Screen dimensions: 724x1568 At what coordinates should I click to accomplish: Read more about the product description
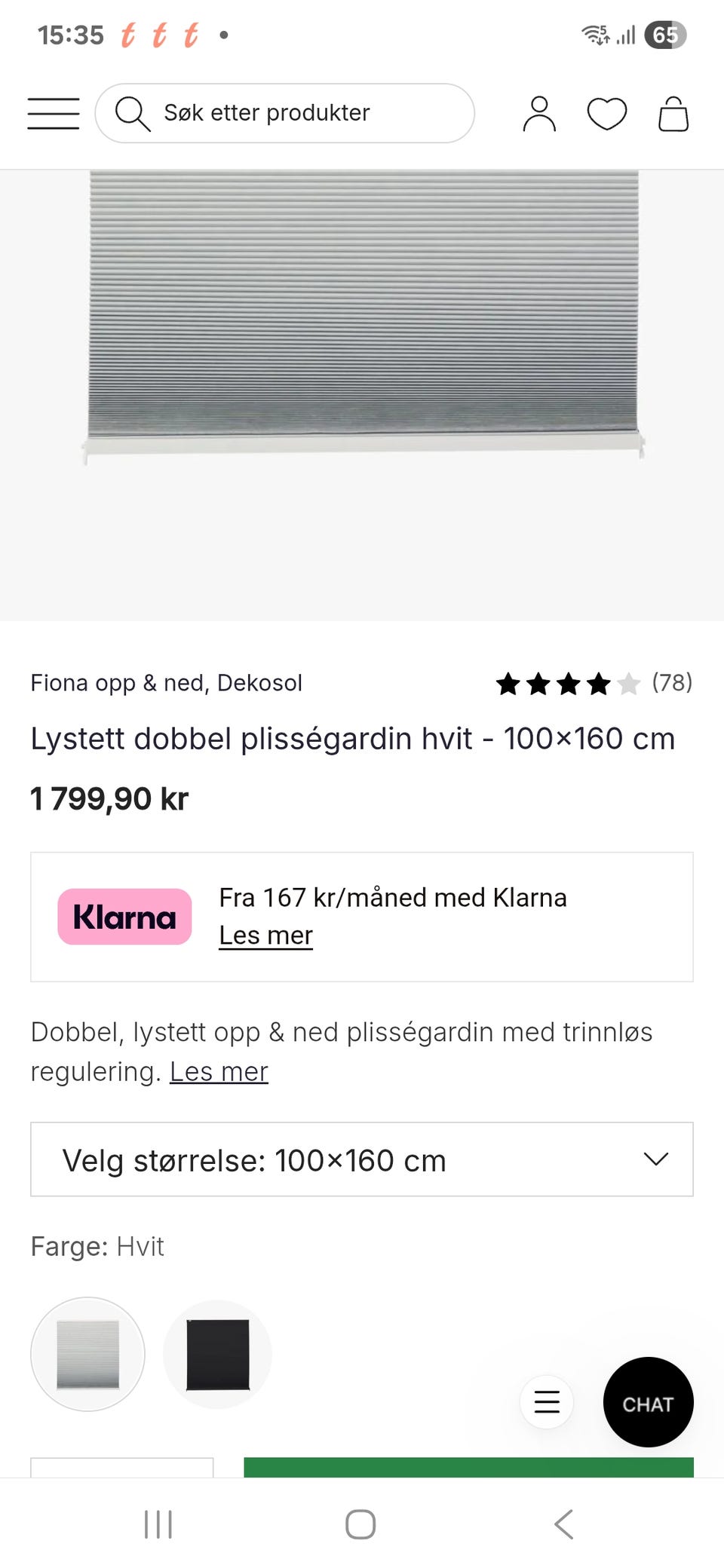219,1071
